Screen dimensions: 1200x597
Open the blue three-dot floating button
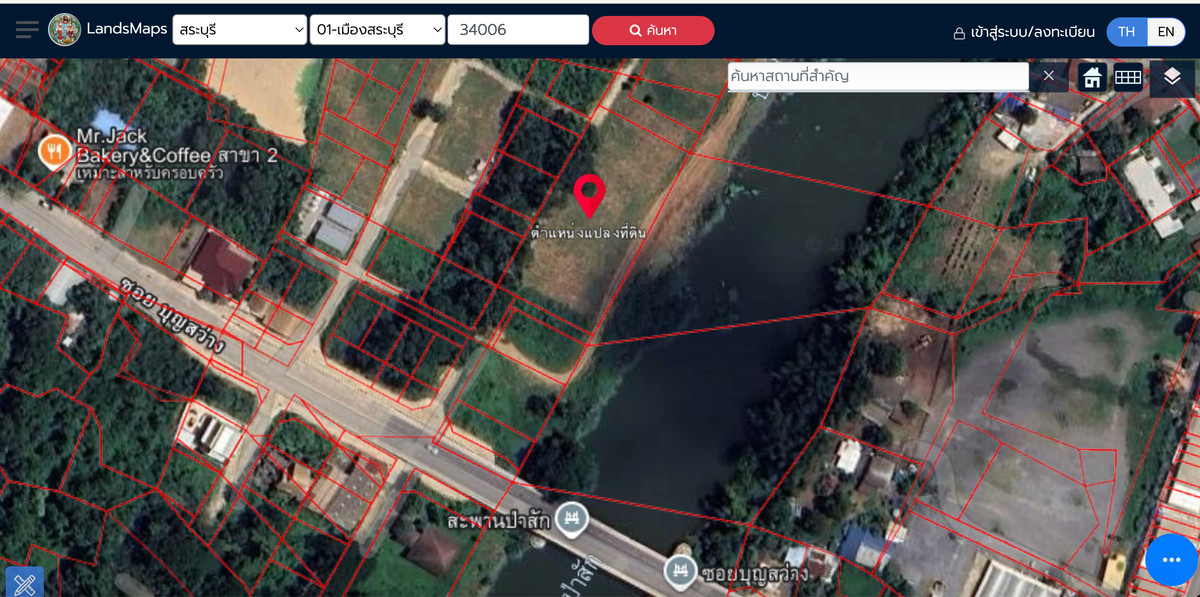(x=1171, y=560)
